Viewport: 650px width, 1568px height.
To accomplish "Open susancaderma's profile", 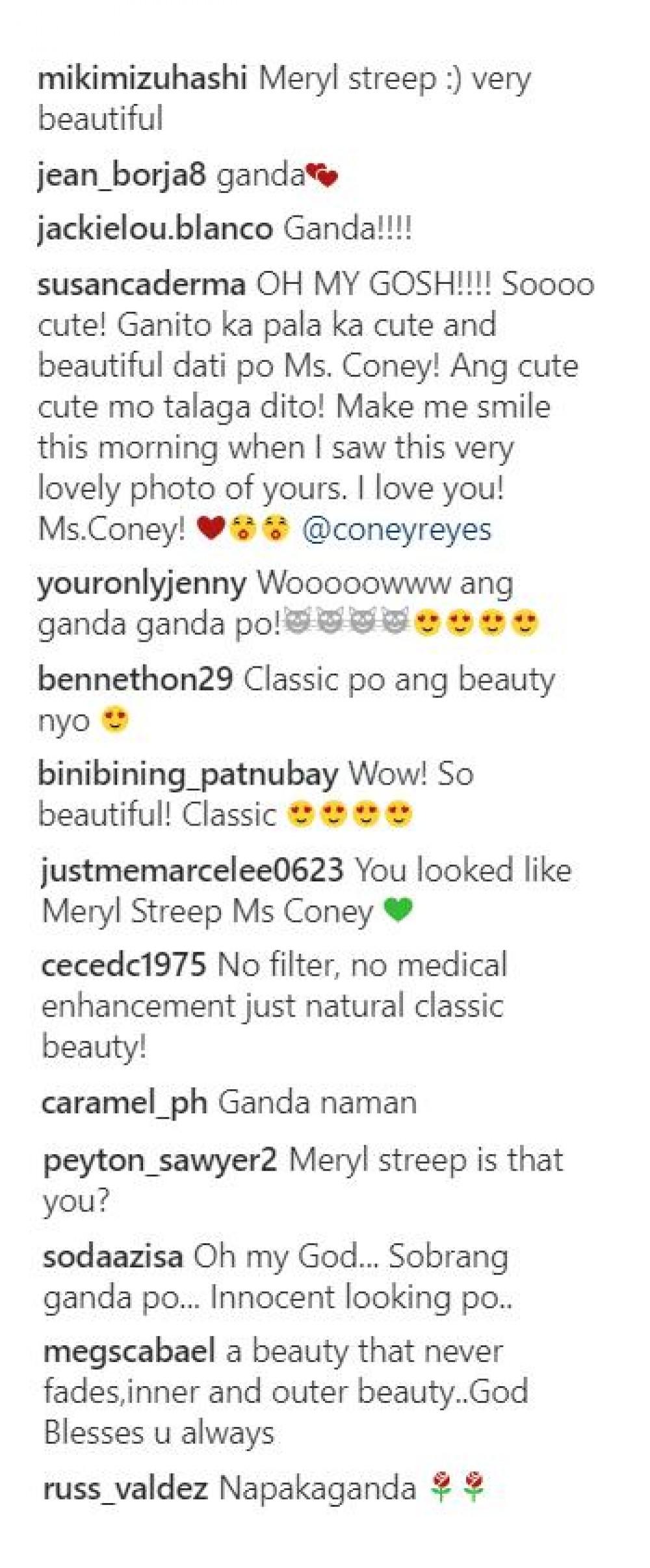I will coord(141,285).
